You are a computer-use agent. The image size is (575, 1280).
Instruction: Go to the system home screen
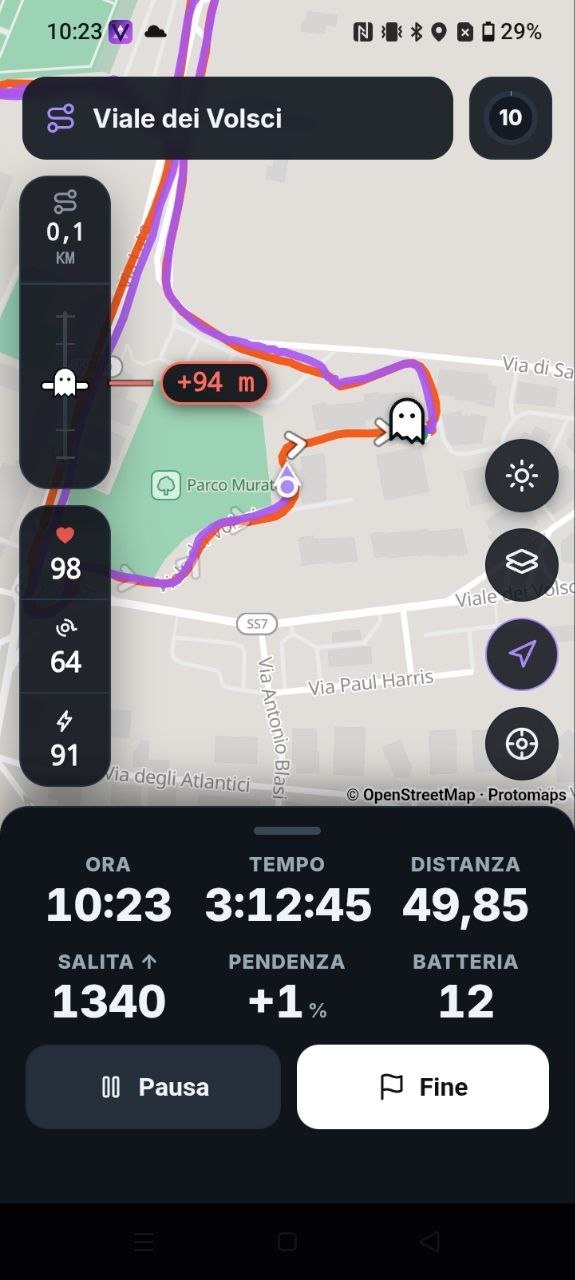tap(287, 1242)
